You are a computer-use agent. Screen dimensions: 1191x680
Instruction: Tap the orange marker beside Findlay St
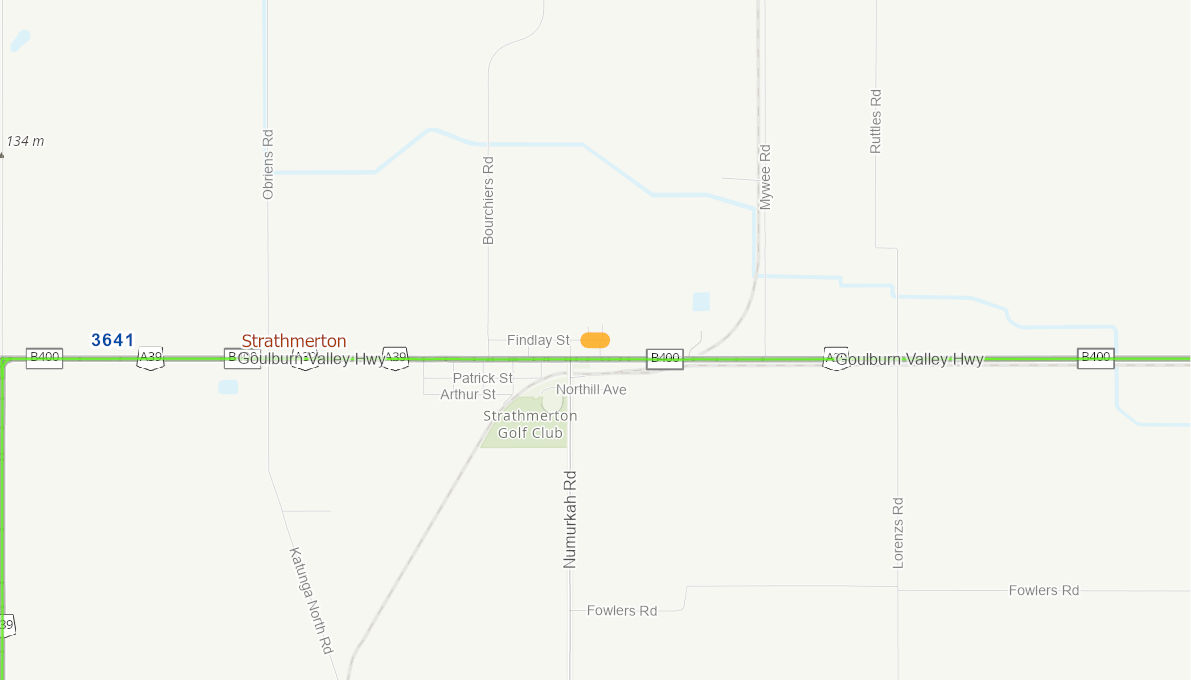tap(595, 340)
